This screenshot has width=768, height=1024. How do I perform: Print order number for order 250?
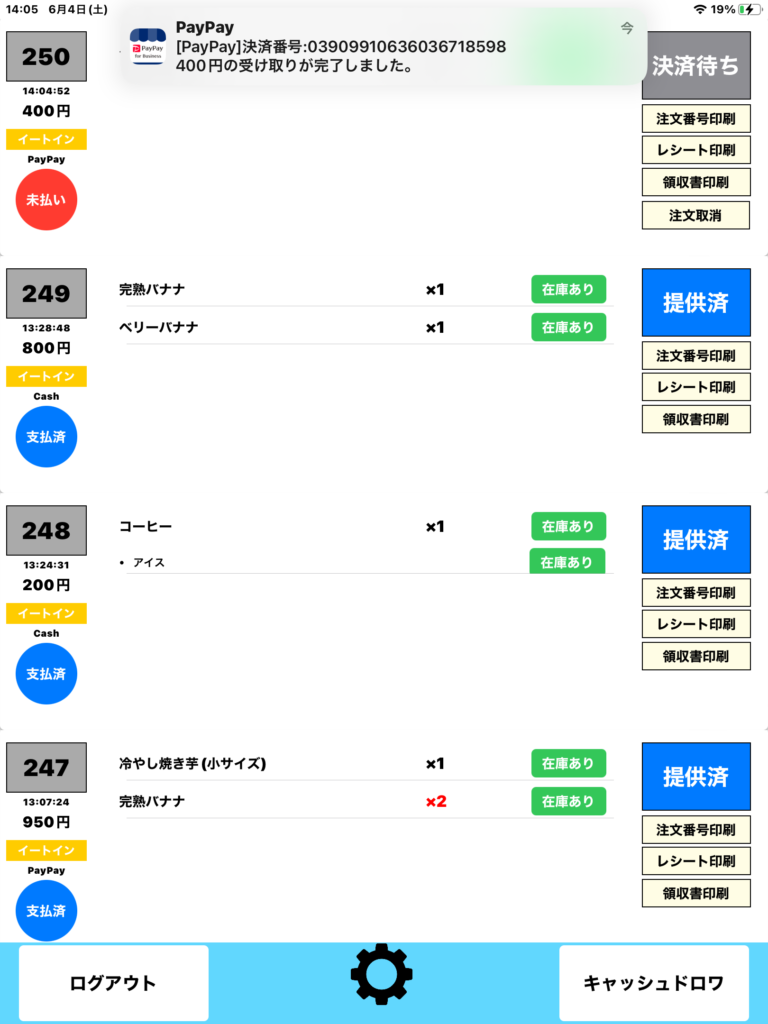click(x=695, y=118)
